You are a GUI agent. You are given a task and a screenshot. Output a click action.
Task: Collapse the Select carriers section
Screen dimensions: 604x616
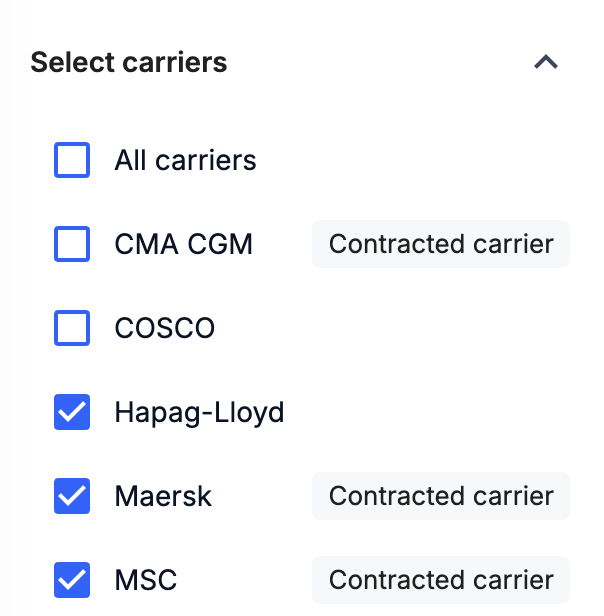coord(545,62)
